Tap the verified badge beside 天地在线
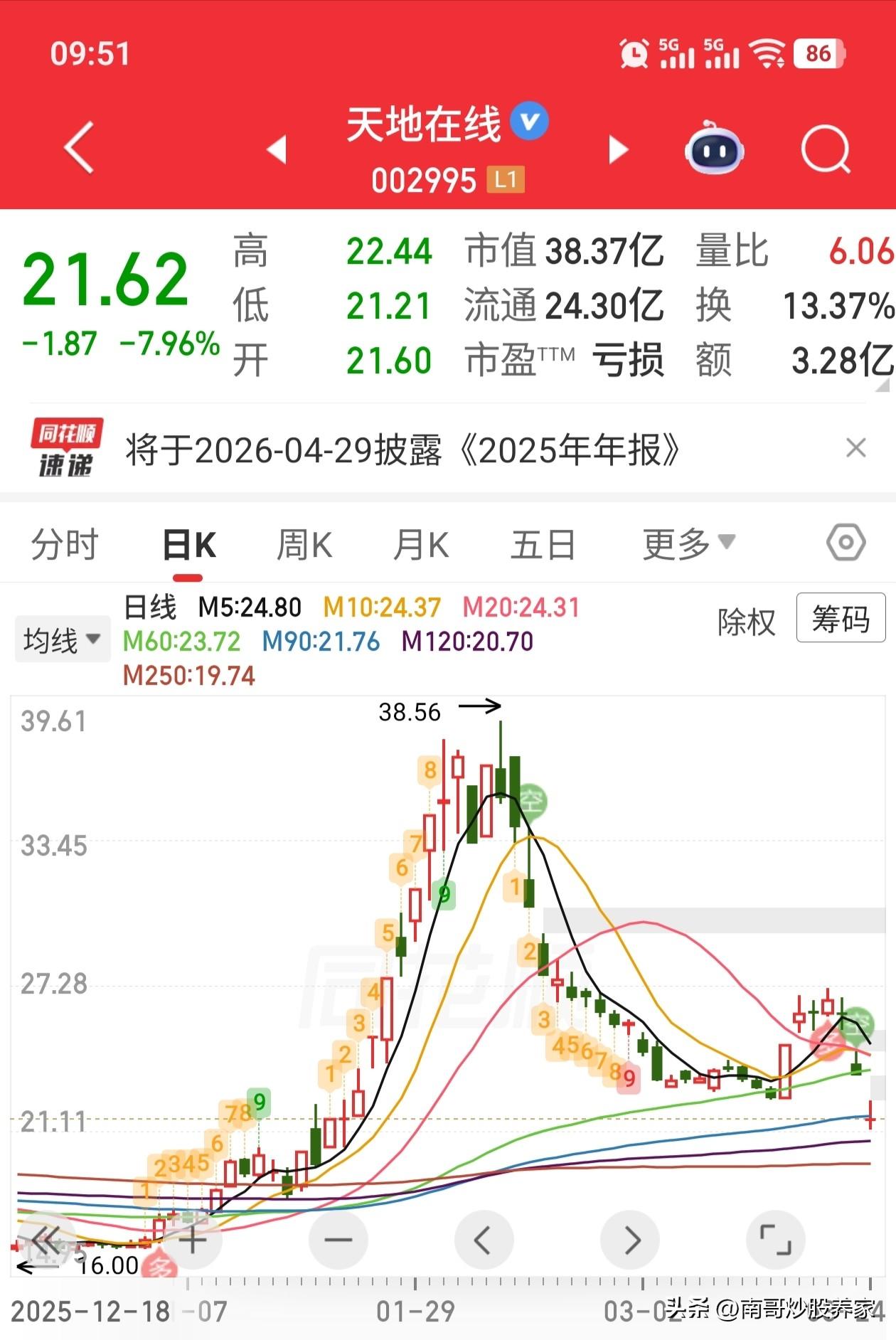 (x=528, y=121)
